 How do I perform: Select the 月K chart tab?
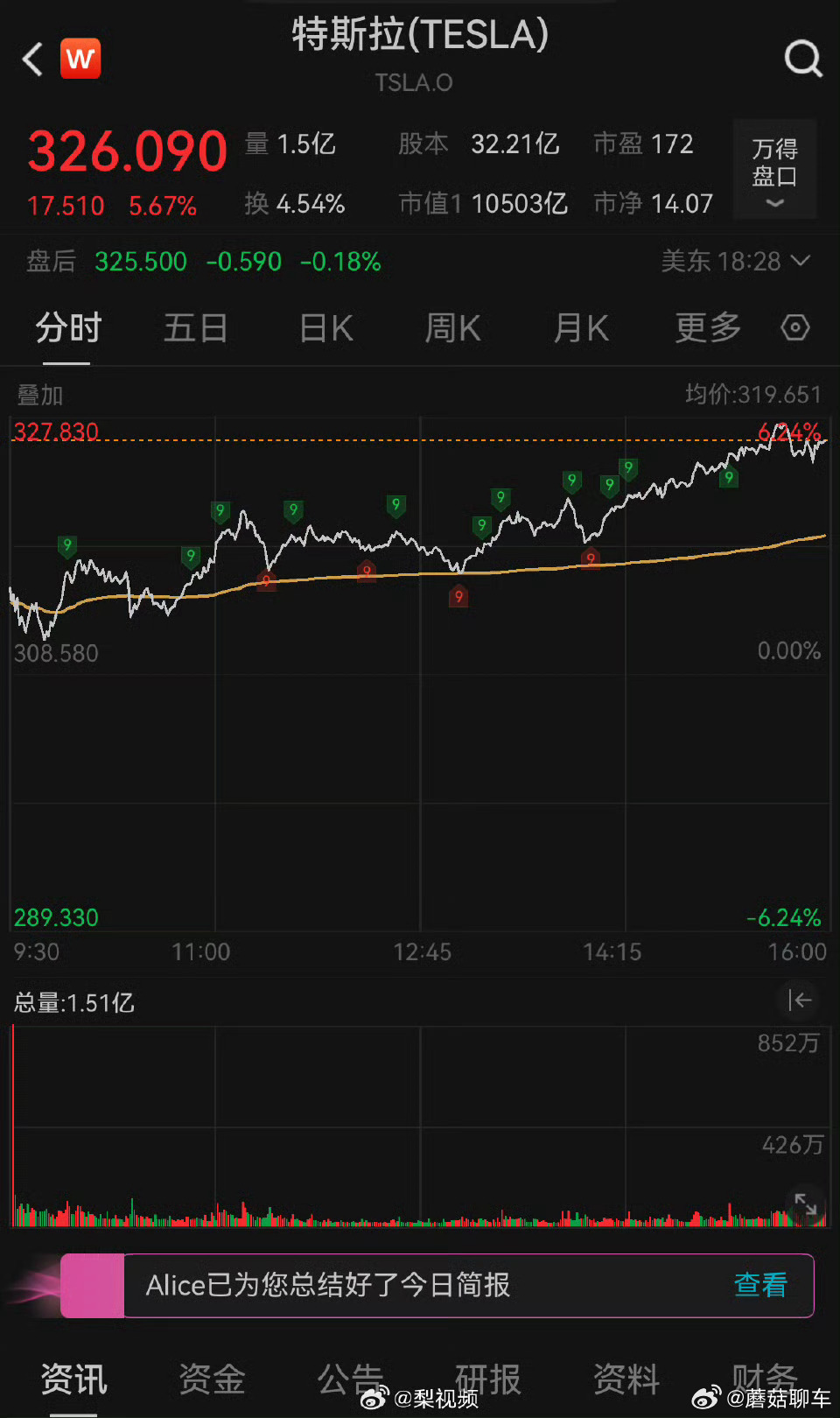pyautogui.click(x=580, y=328)
